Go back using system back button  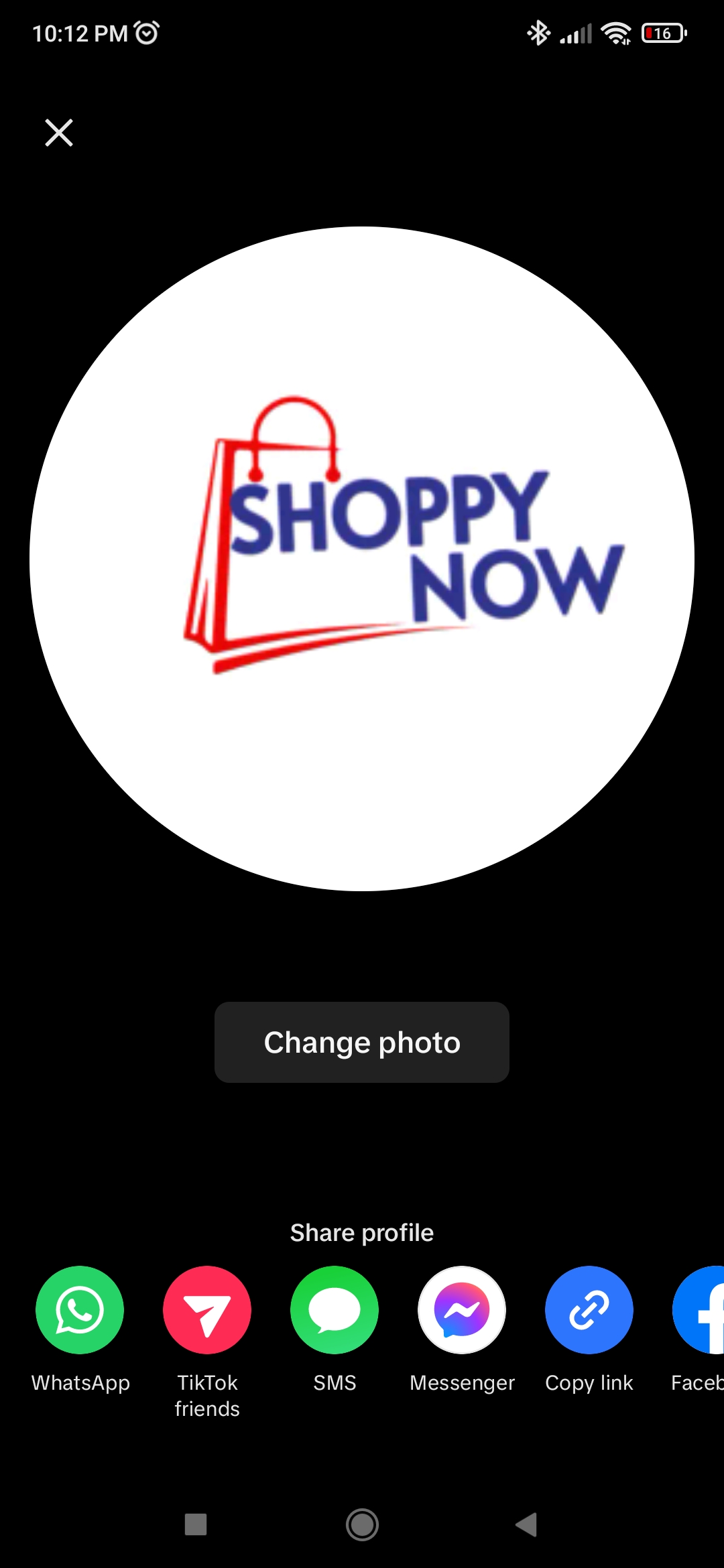(x=527, y=1524)
